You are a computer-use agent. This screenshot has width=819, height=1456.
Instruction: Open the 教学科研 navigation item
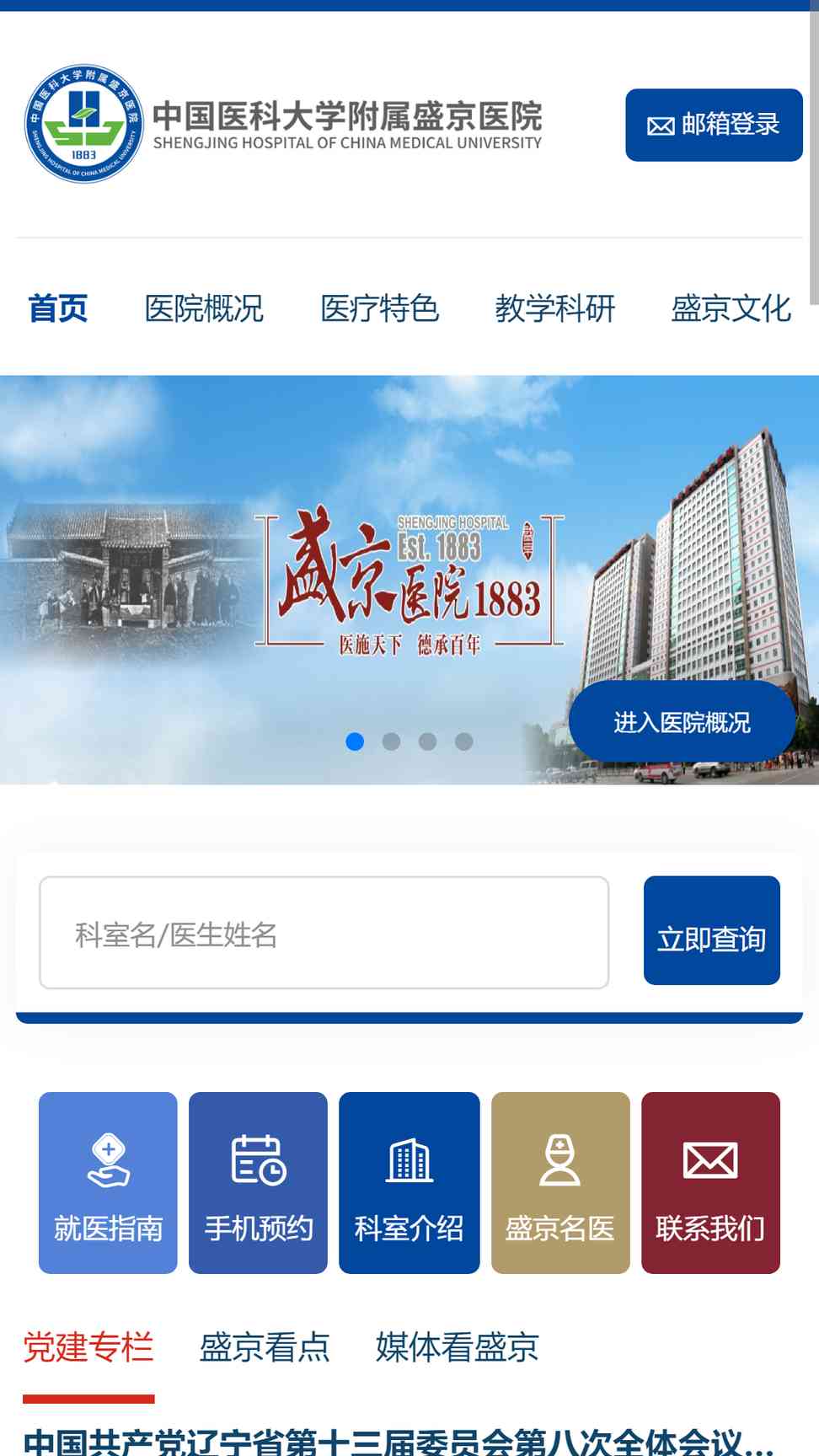(x=554, y=308)
